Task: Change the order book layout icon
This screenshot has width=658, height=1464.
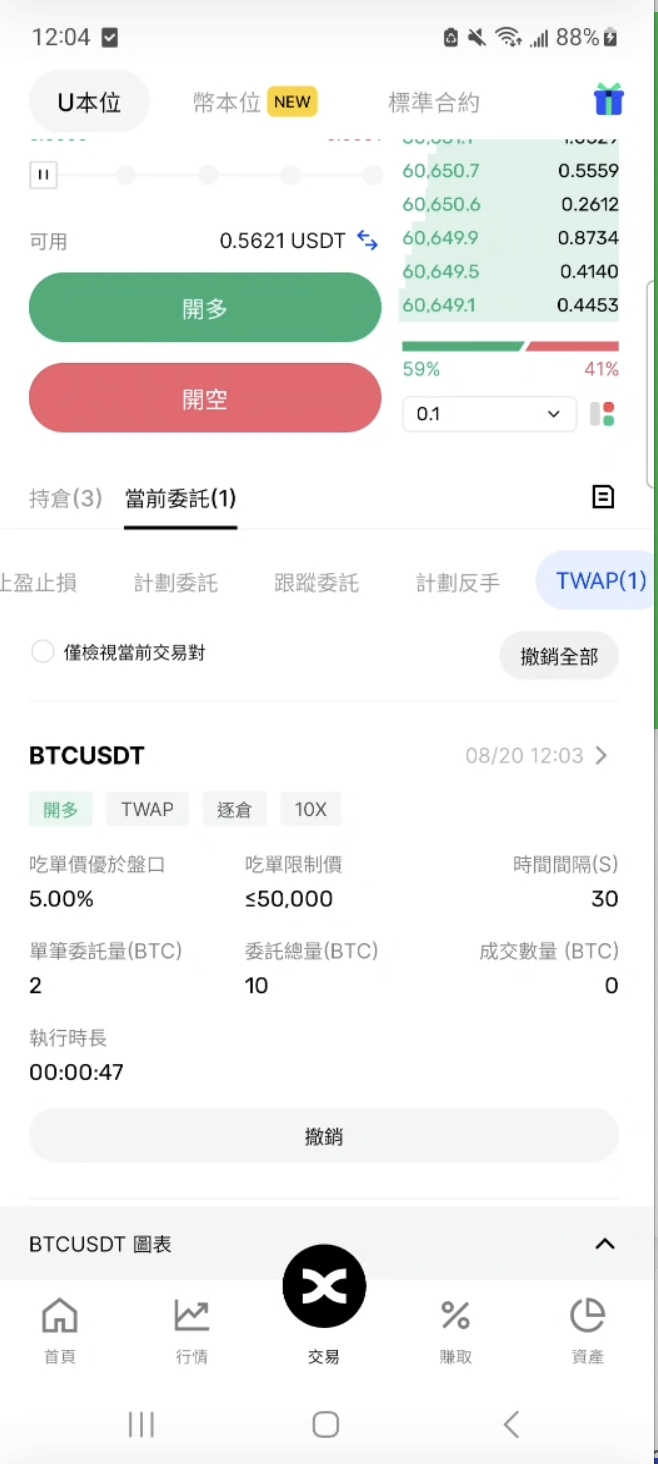Action: (602, 414)
